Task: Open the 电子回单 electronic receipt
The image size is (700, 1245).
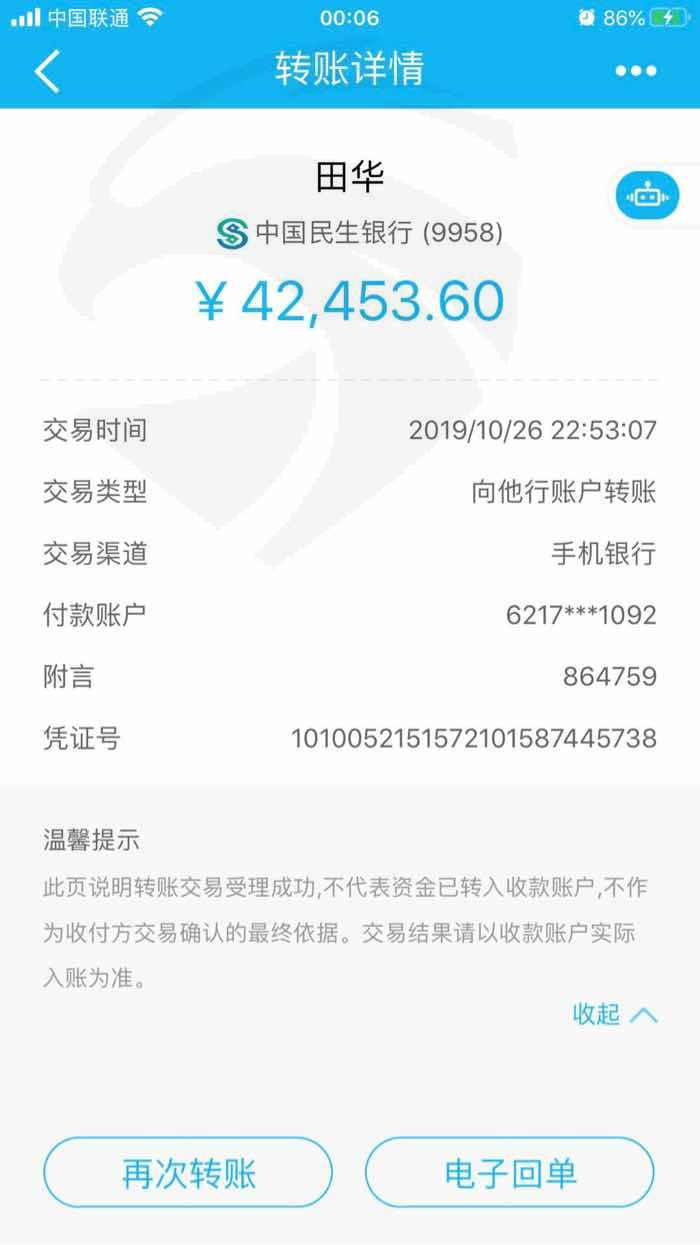Action: click(x=510, y=1173)
